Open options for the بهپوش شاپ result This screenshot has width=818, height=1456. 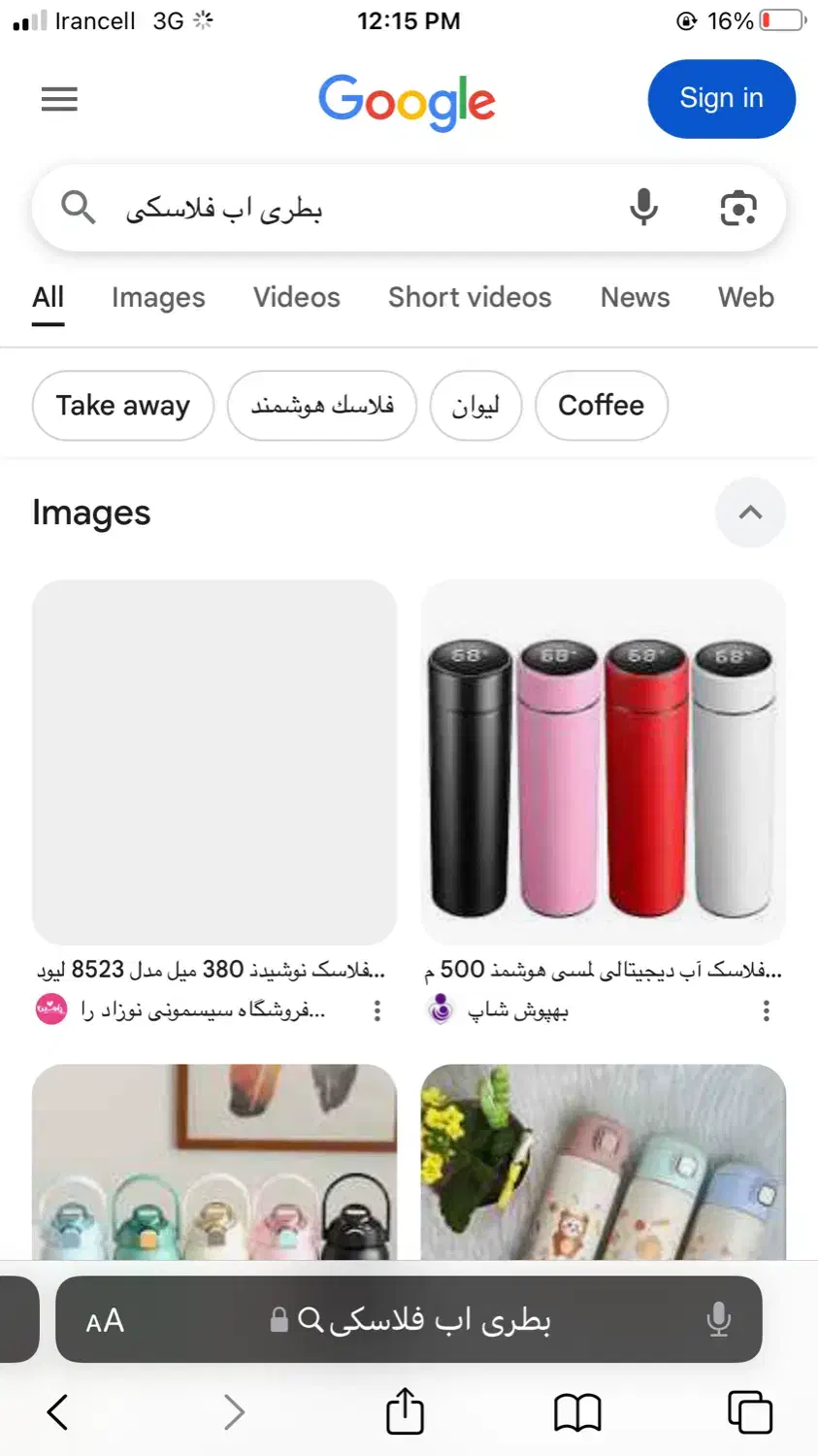click(x=766, y=1011)
